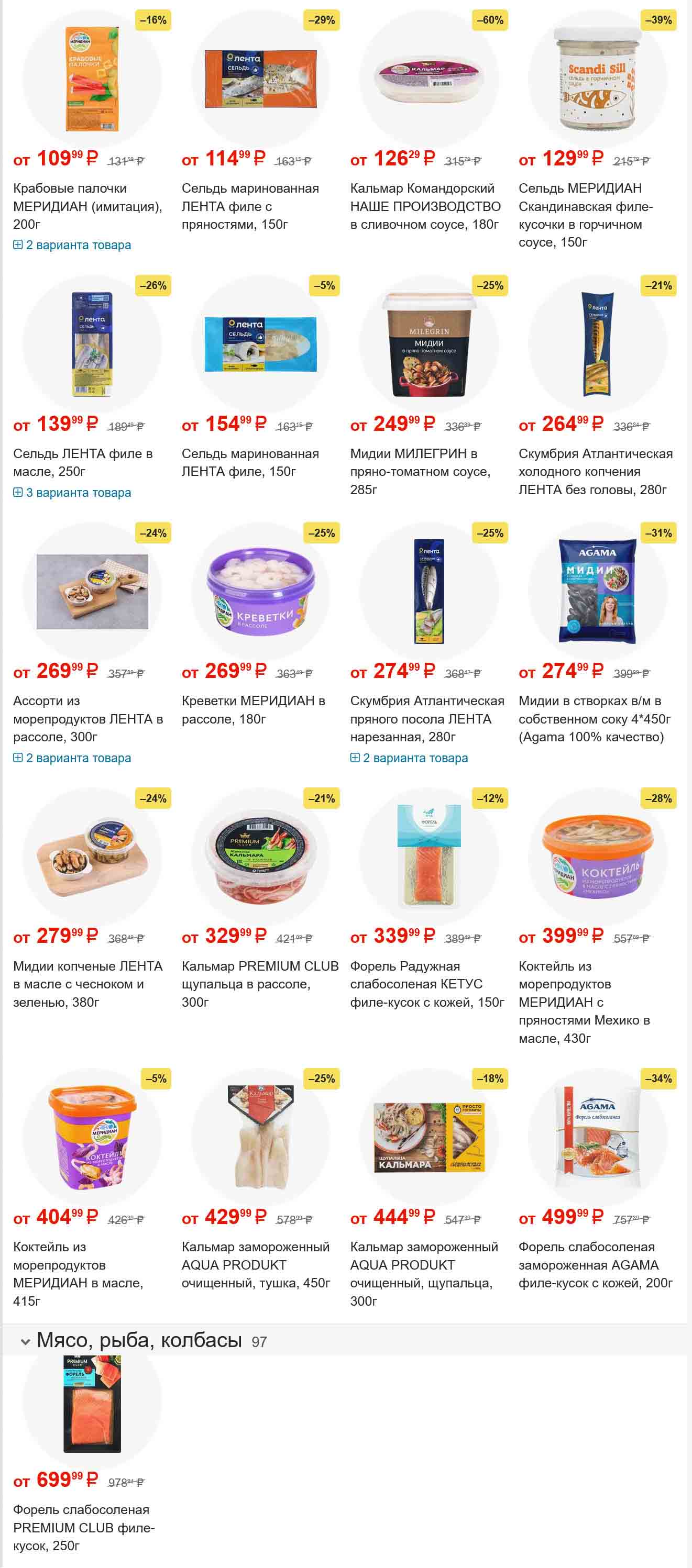
Task: View Мидии МИЛЕГРИН в пряно-томатном соусе
Action: (x=420, y=471)
